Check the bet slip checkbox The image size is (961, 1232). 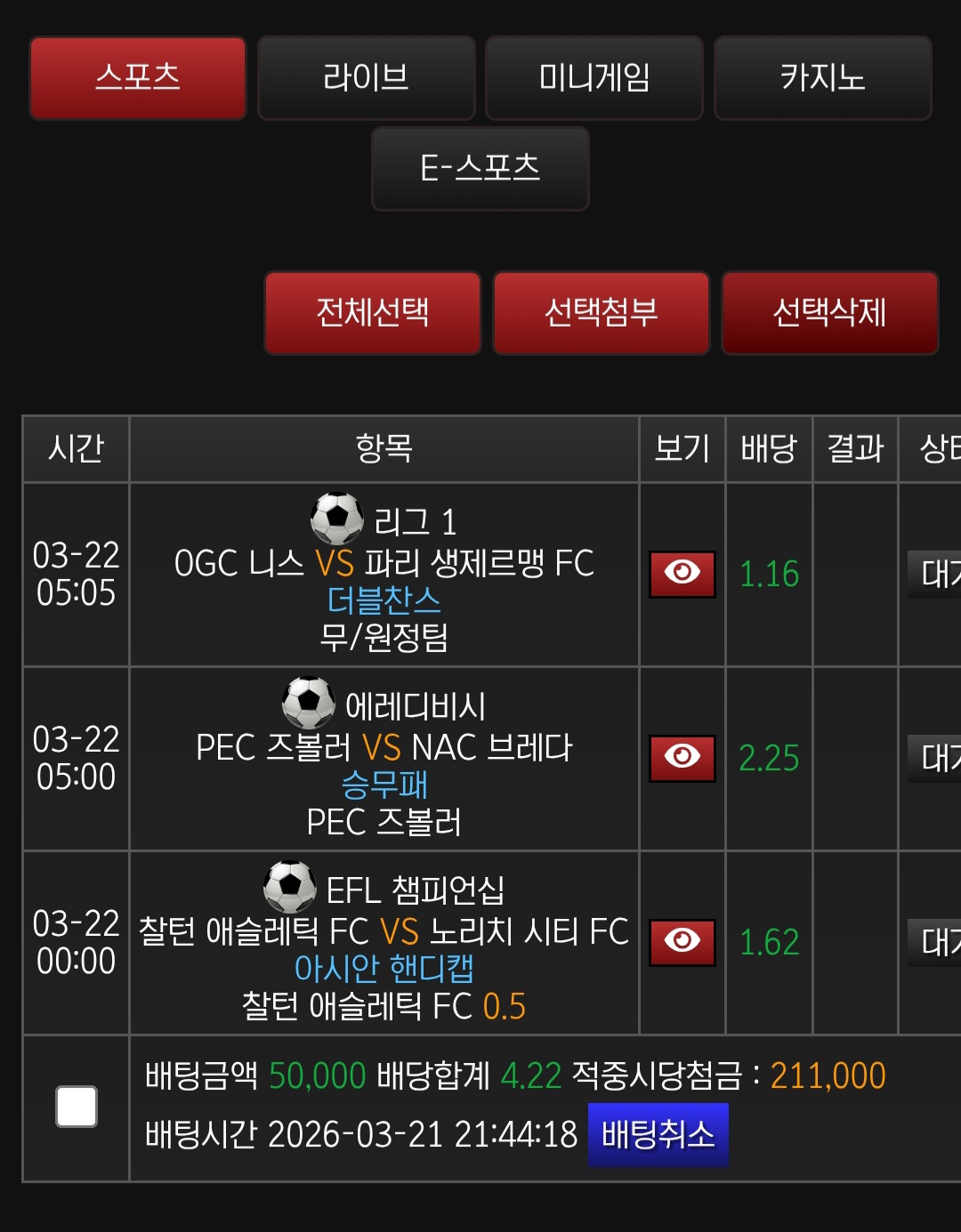77,1107
